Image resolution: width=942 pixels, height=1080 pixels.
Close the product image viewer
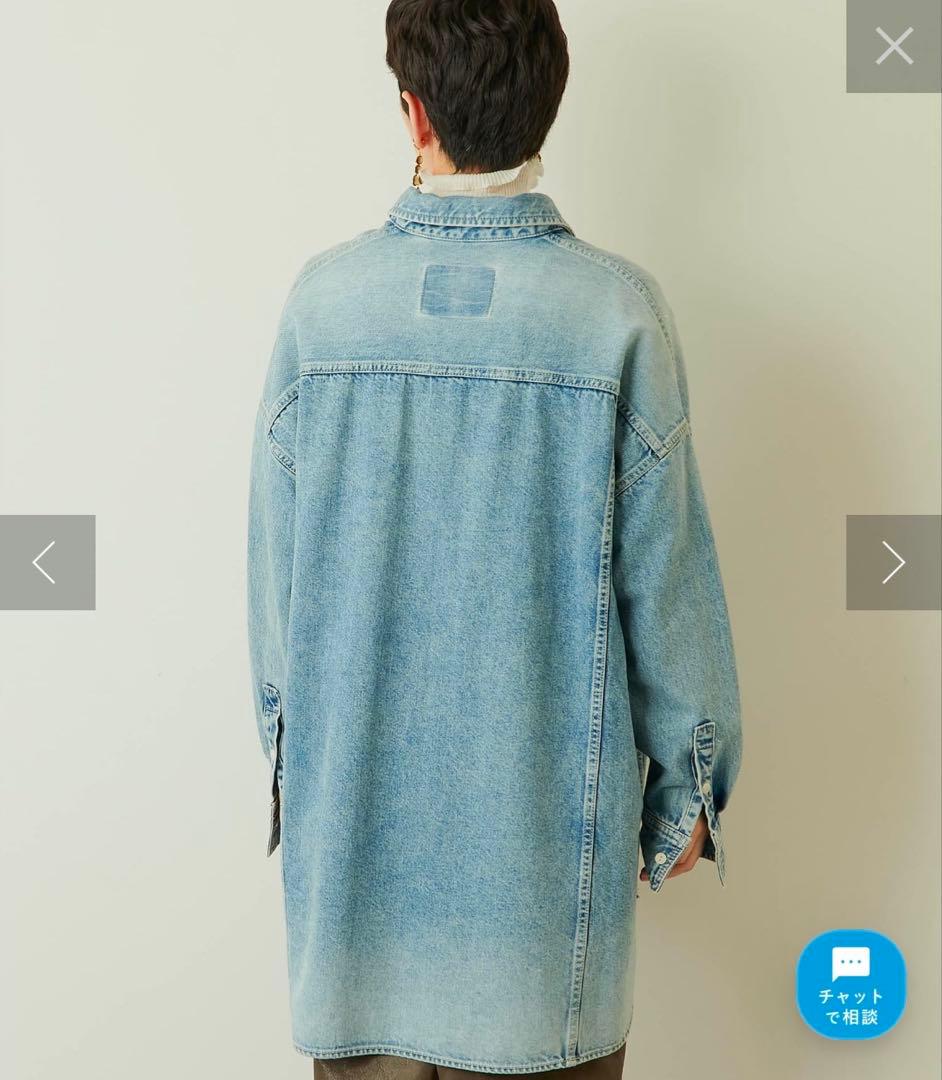click(x=893, y=46)
